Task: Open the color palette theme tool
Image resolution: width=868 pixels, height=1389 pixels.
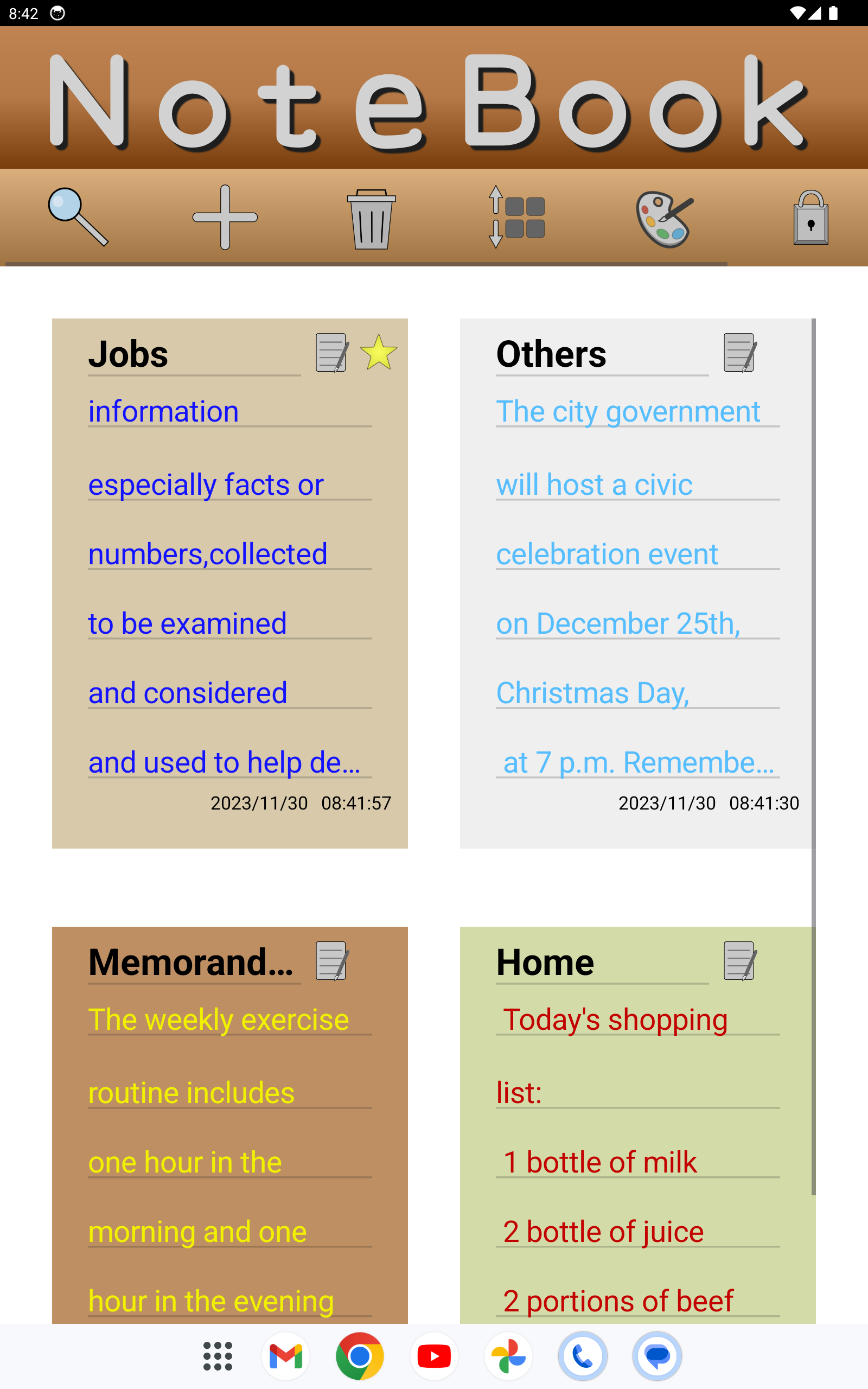Action: pos(664,219)
